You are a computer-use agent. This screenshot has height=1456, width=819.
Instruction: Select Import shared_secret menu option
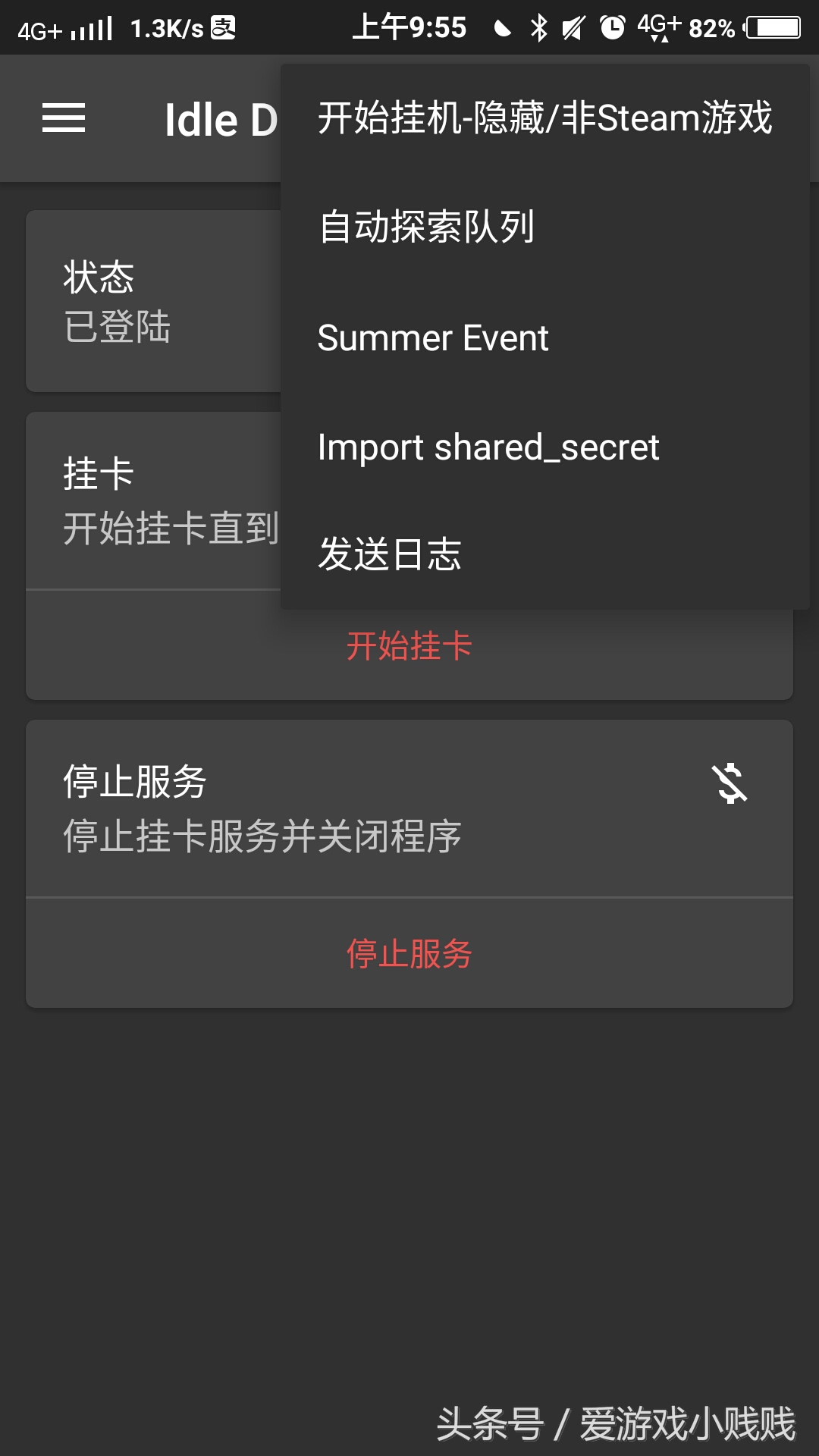pyautogui.click(x=488, y=447)
